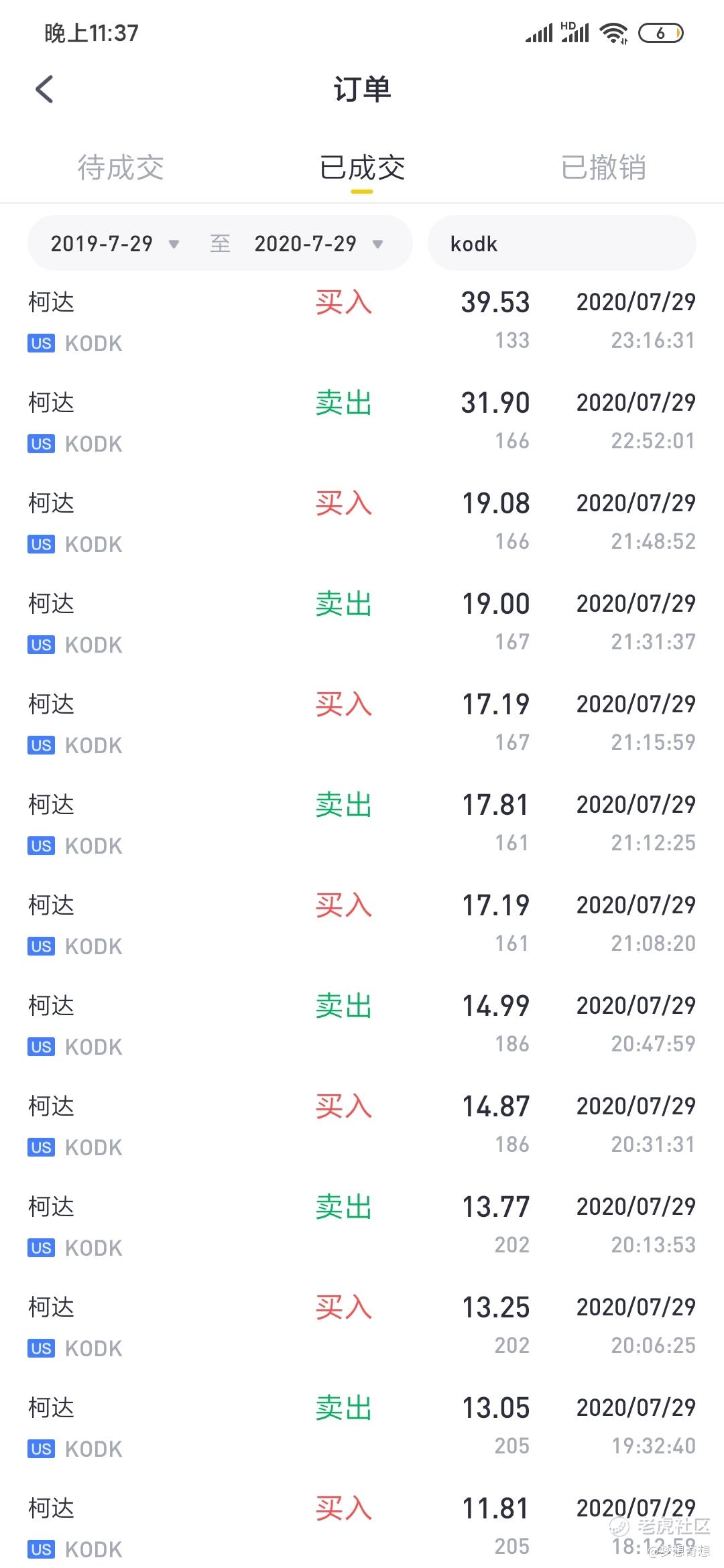View the 买入 order at 13.25
Image resolution: width=724 pixels, height=1568 pixels.
coord(362,1326)
